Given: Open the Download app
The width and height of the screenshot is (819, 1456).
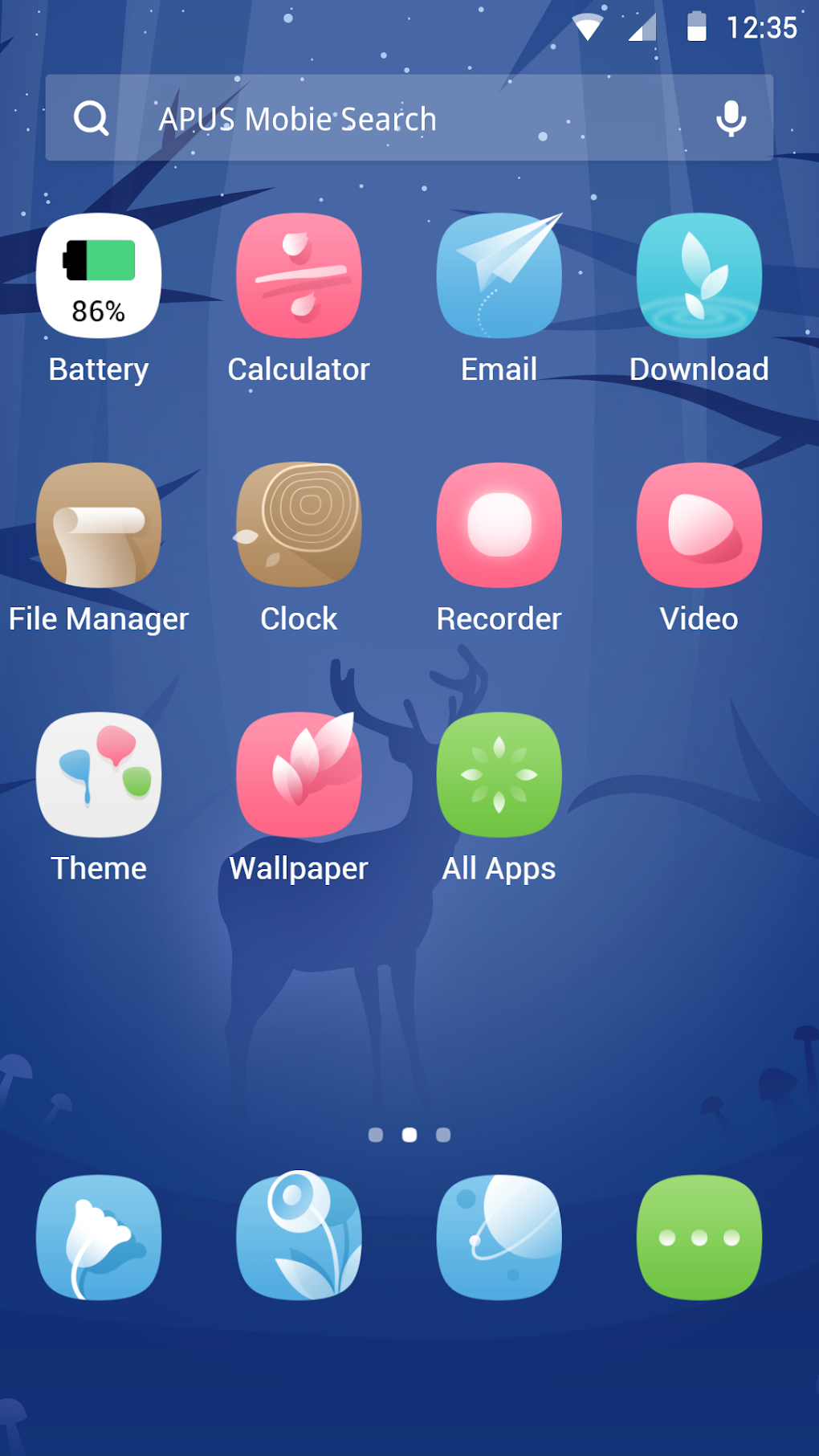Looking at the screenshot, I should [x=699, y=275].
